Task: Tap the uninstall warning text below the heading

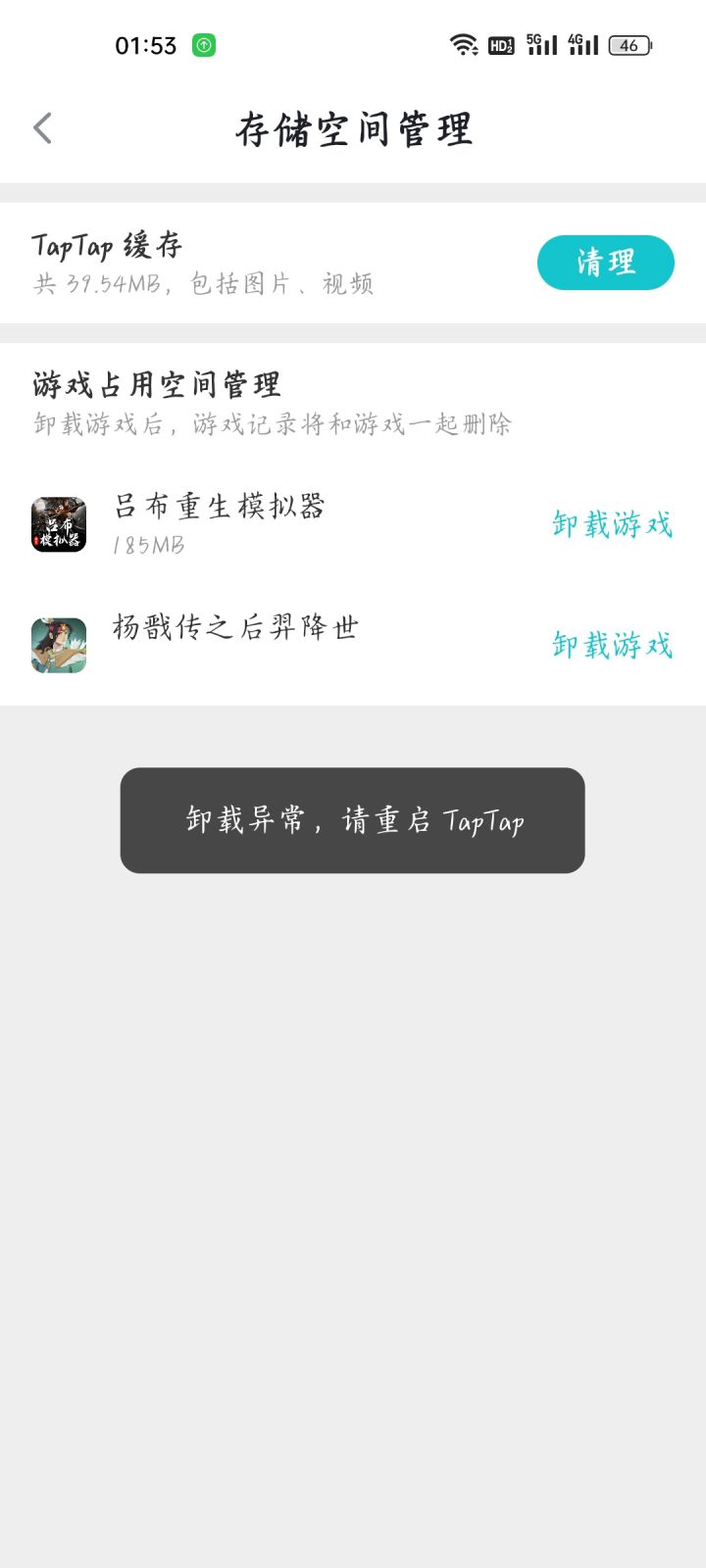Action: click(x=272, y=423)
